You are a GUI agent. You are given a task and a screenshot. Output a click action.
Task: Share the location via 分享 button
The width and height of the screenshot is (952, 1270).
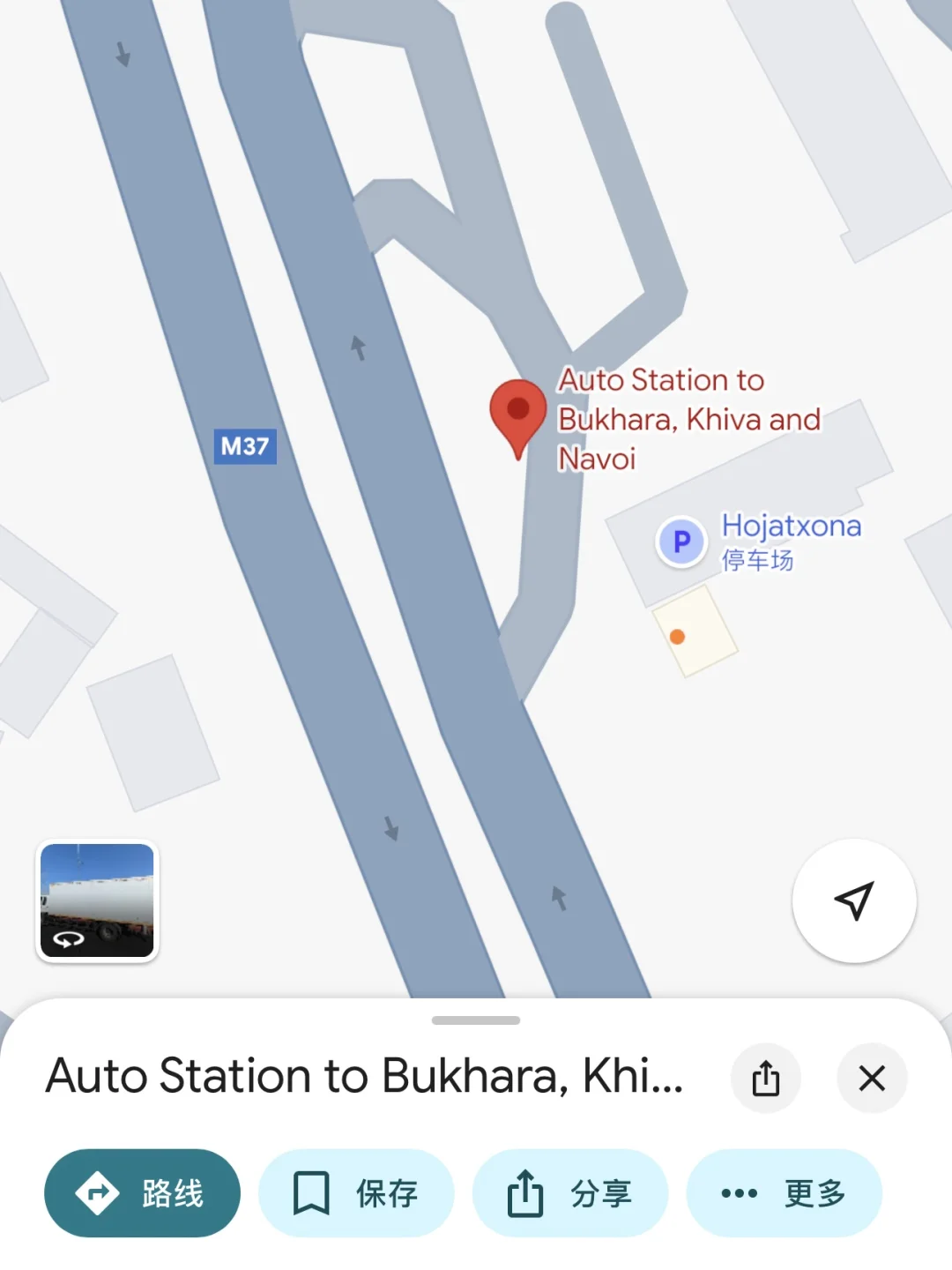pyautogui.click(x=569, y=1193)
